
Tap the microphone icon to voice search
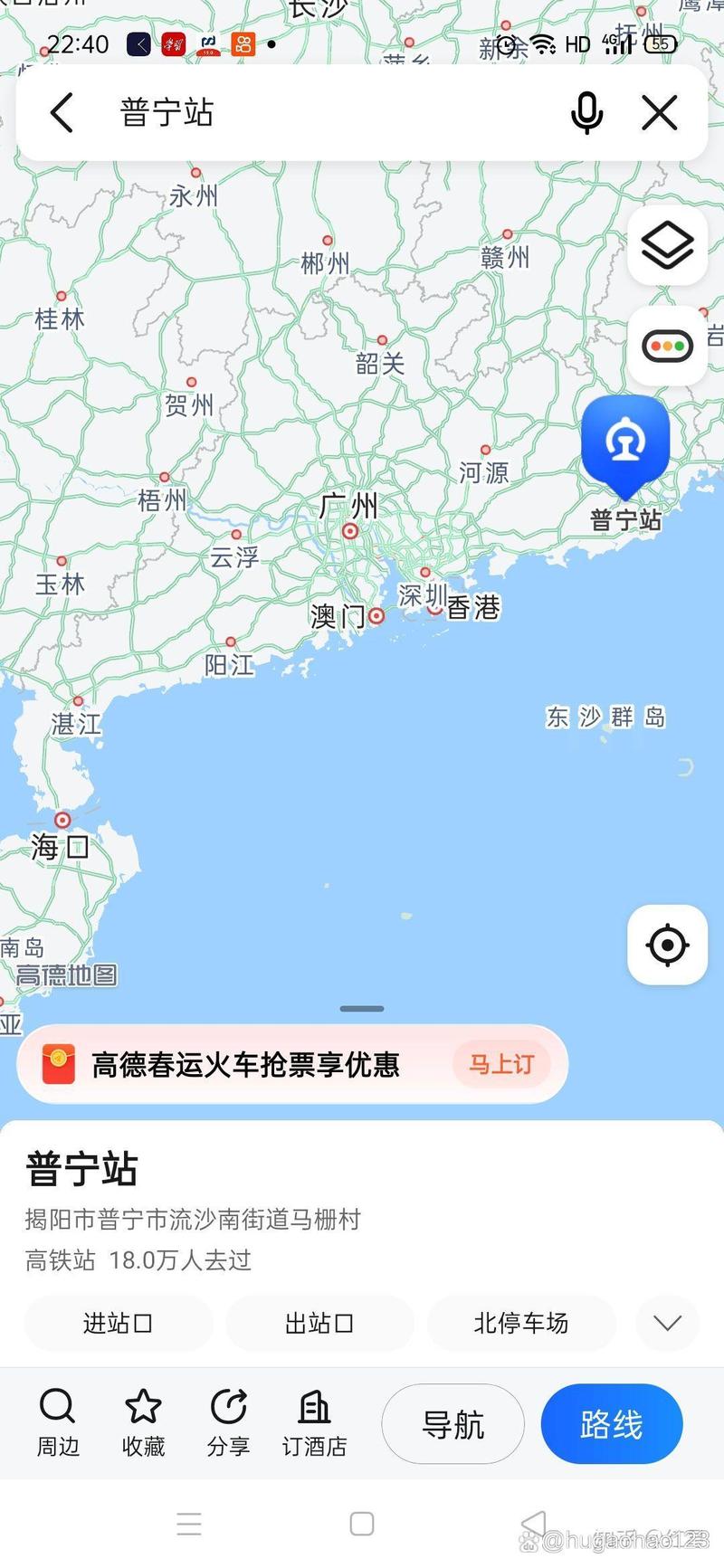click(x=586, y=112)
